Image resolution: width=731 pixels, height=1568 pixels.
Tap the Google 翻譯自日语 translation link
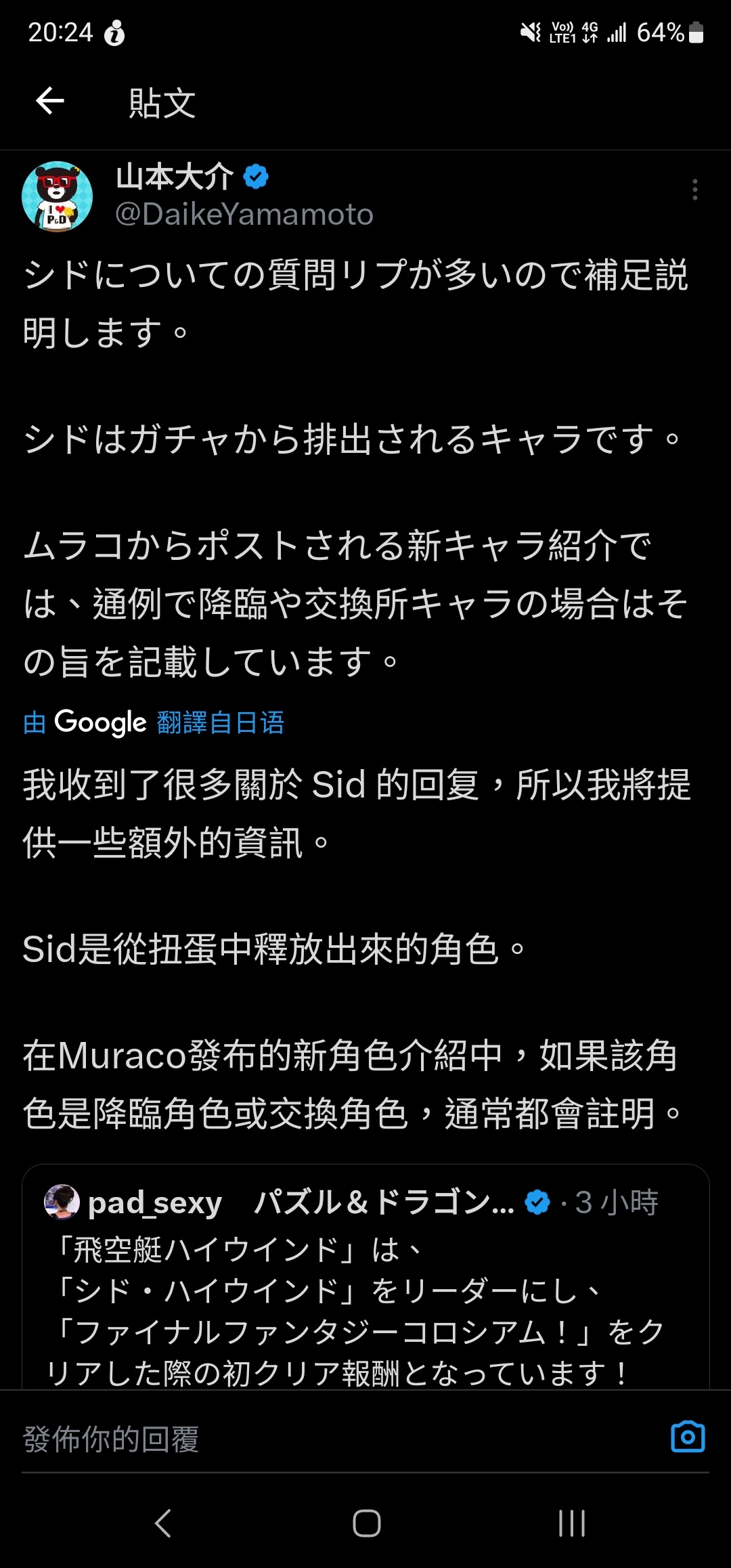coord(154,722)
